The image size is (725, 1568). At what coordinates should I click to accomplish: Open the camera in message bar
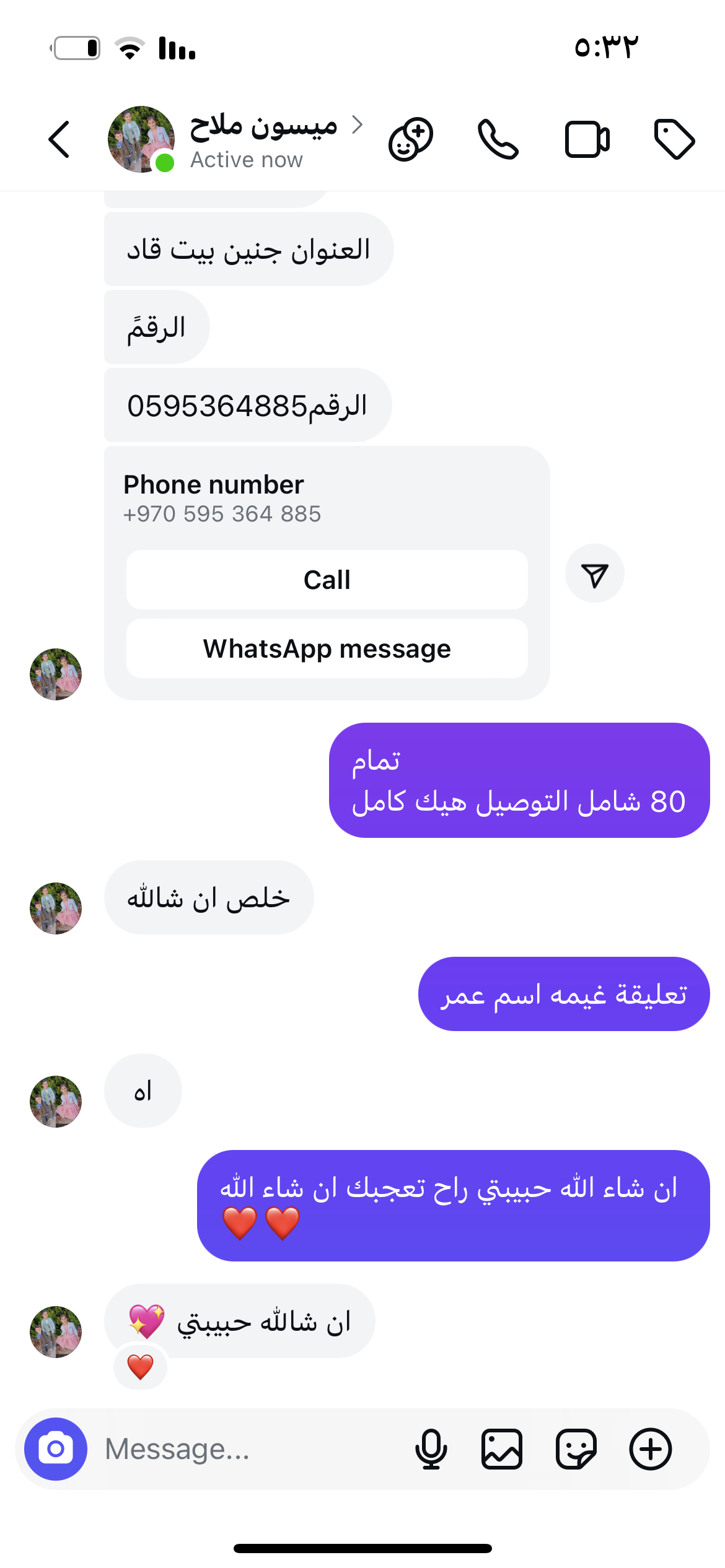coord(56,1449)
